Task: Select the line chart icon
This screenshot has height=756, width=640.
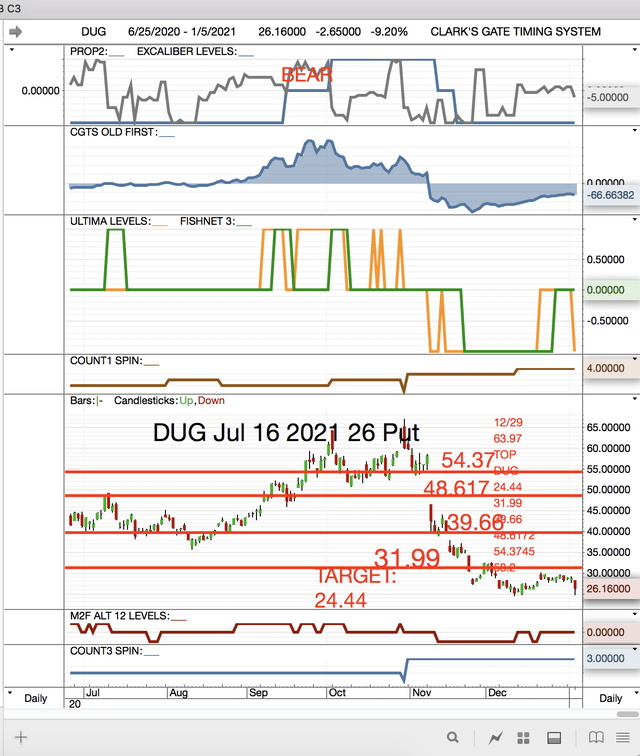Action: pos(495,737)
